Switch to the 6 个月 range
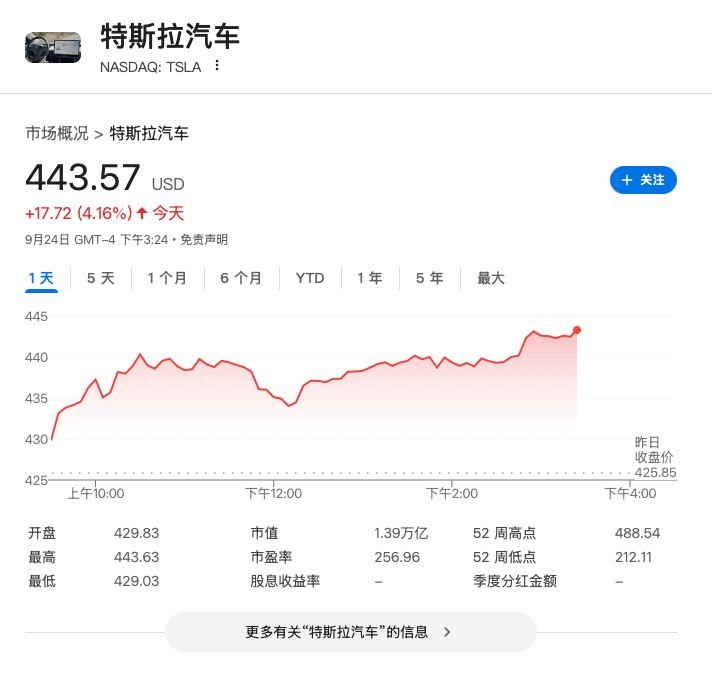Image resolution: width=712 pixels, height=693 pixels. [241, 278]
